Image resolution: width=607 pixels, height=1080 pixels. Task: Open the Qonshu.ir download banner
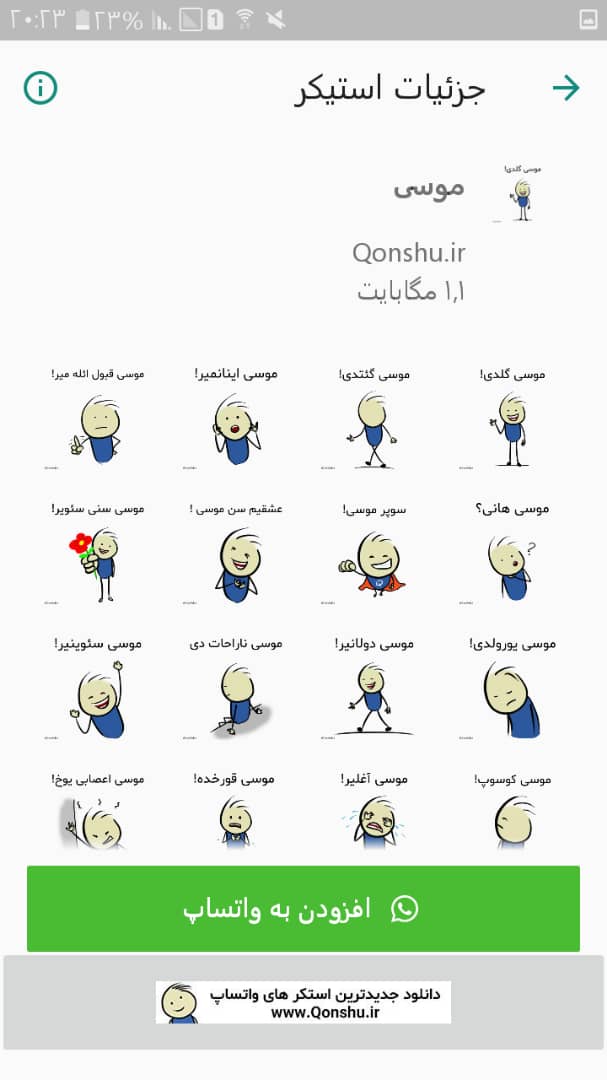coord(303,1002)
